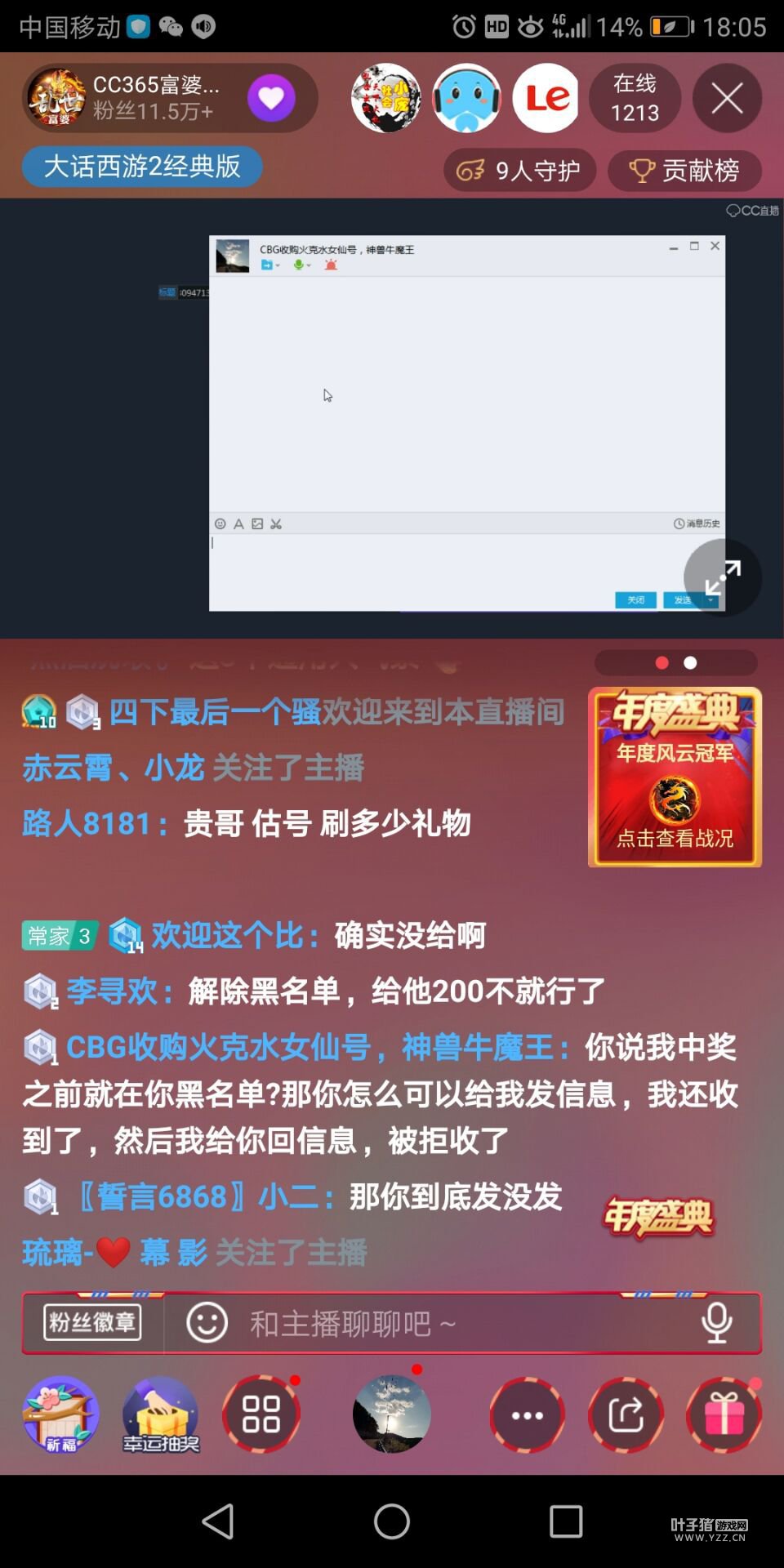Share this live stream
Viewport: 784px width, 1568px height.
point(626,1414)
